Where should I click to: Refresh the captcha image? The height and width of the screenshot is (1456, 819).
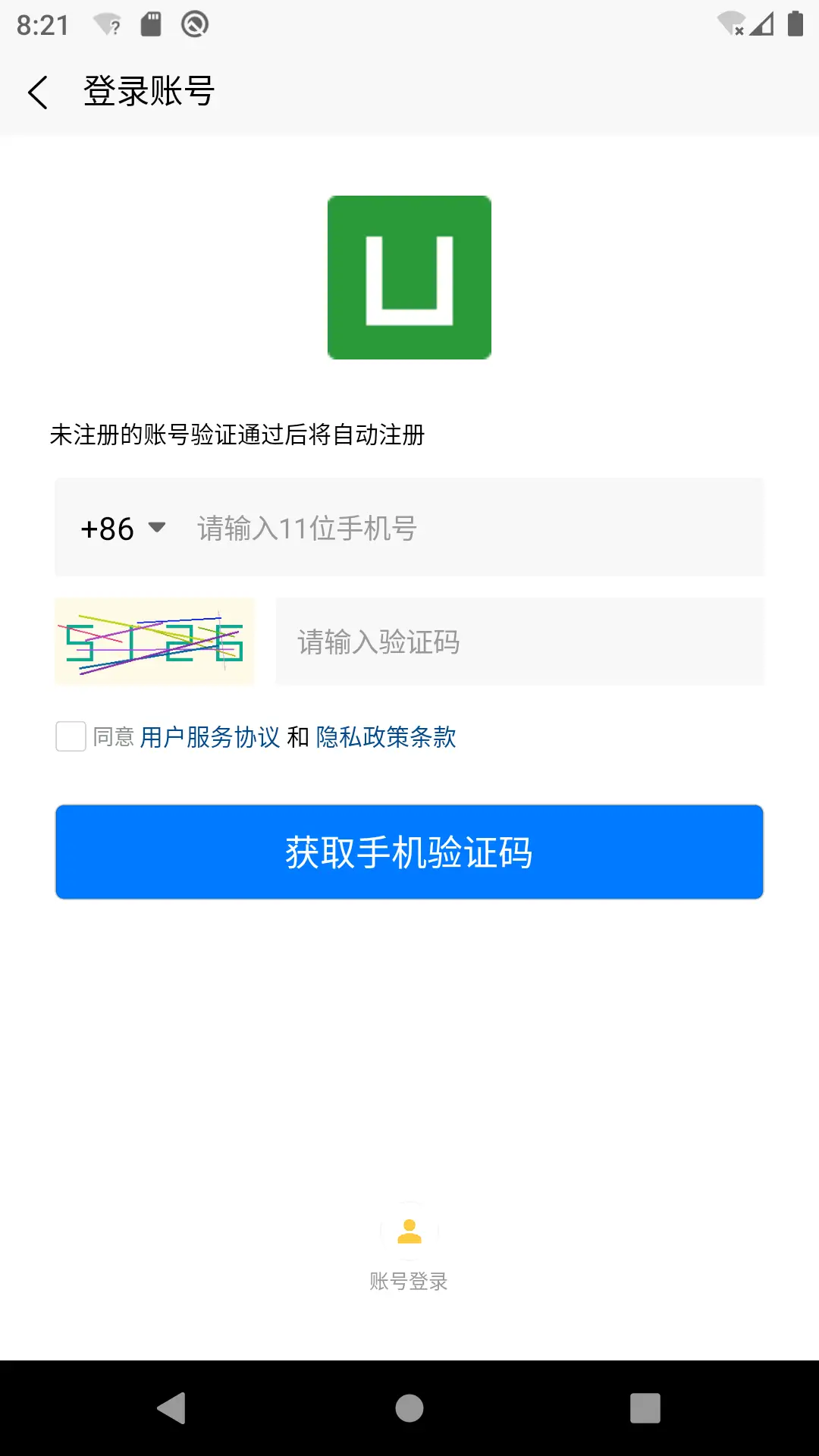155,642
